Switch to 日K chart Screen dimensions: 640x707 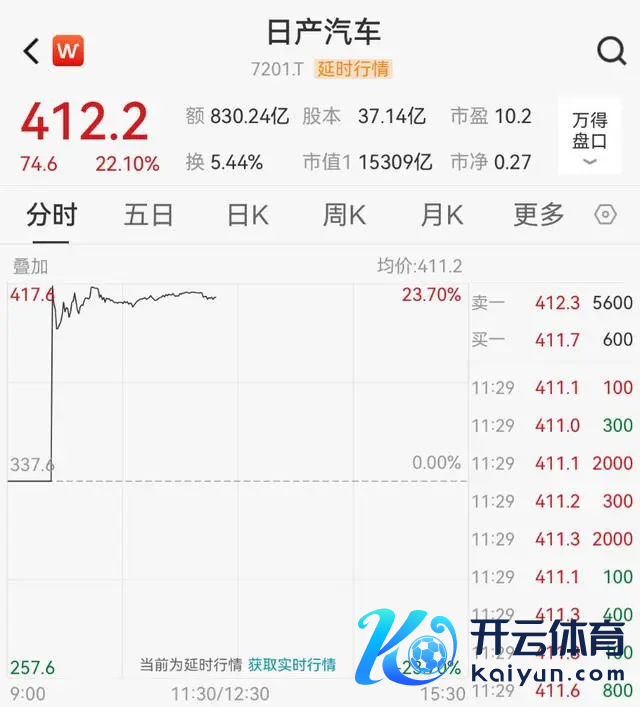[247, 214]
